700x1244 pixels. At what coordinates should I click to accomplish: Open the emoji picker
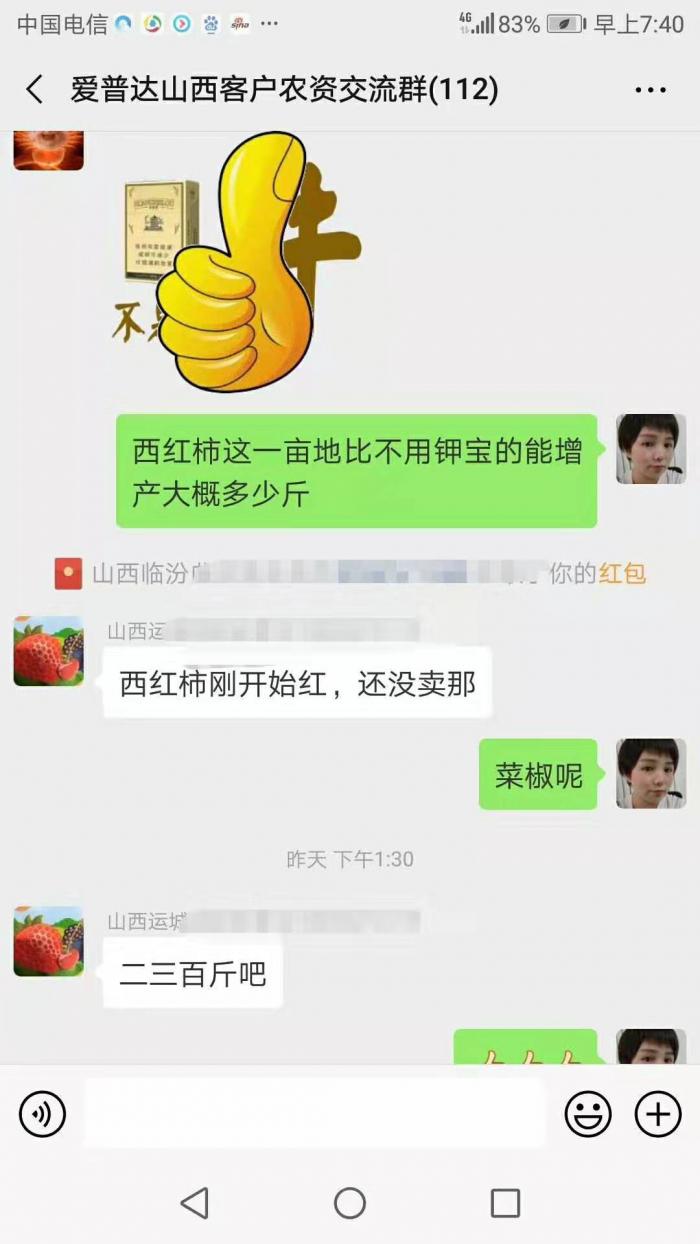pyautogui.click(x=588, y=1114)
